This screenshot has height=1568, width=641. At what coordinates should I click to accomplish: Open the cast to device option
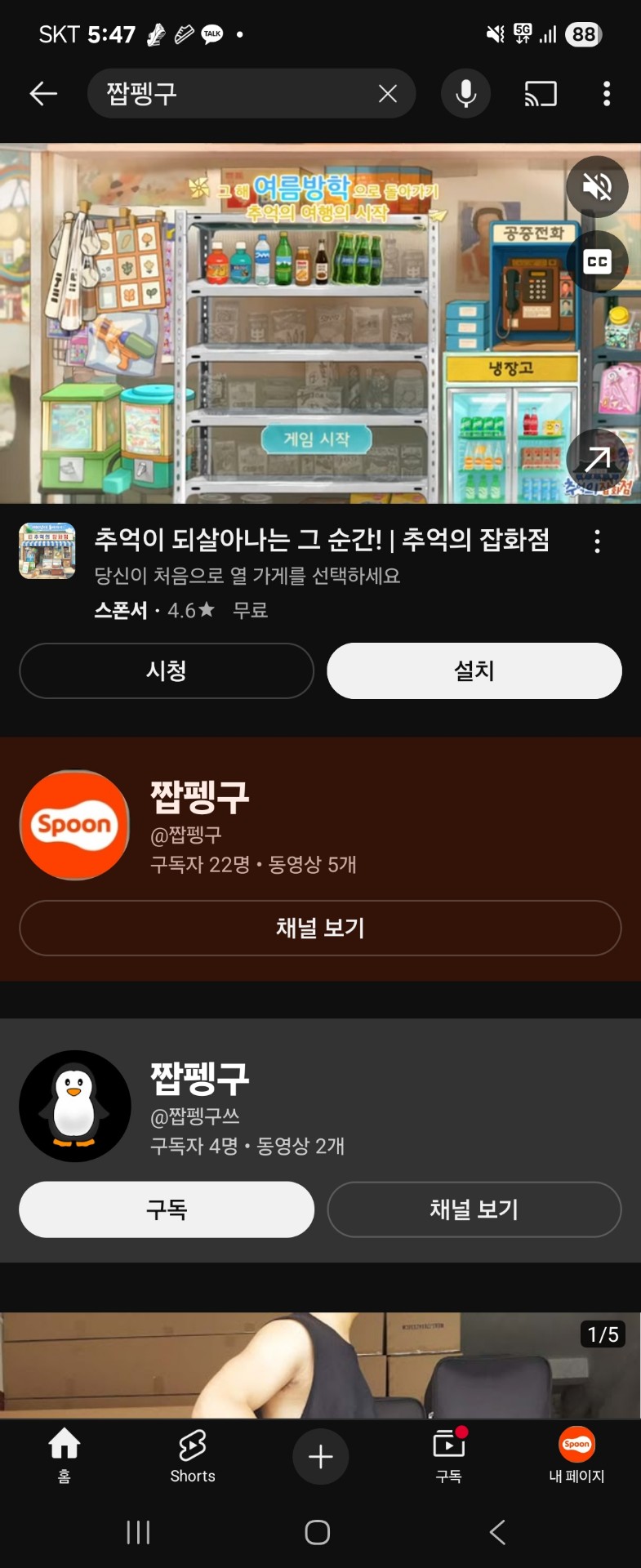(541, 94)
